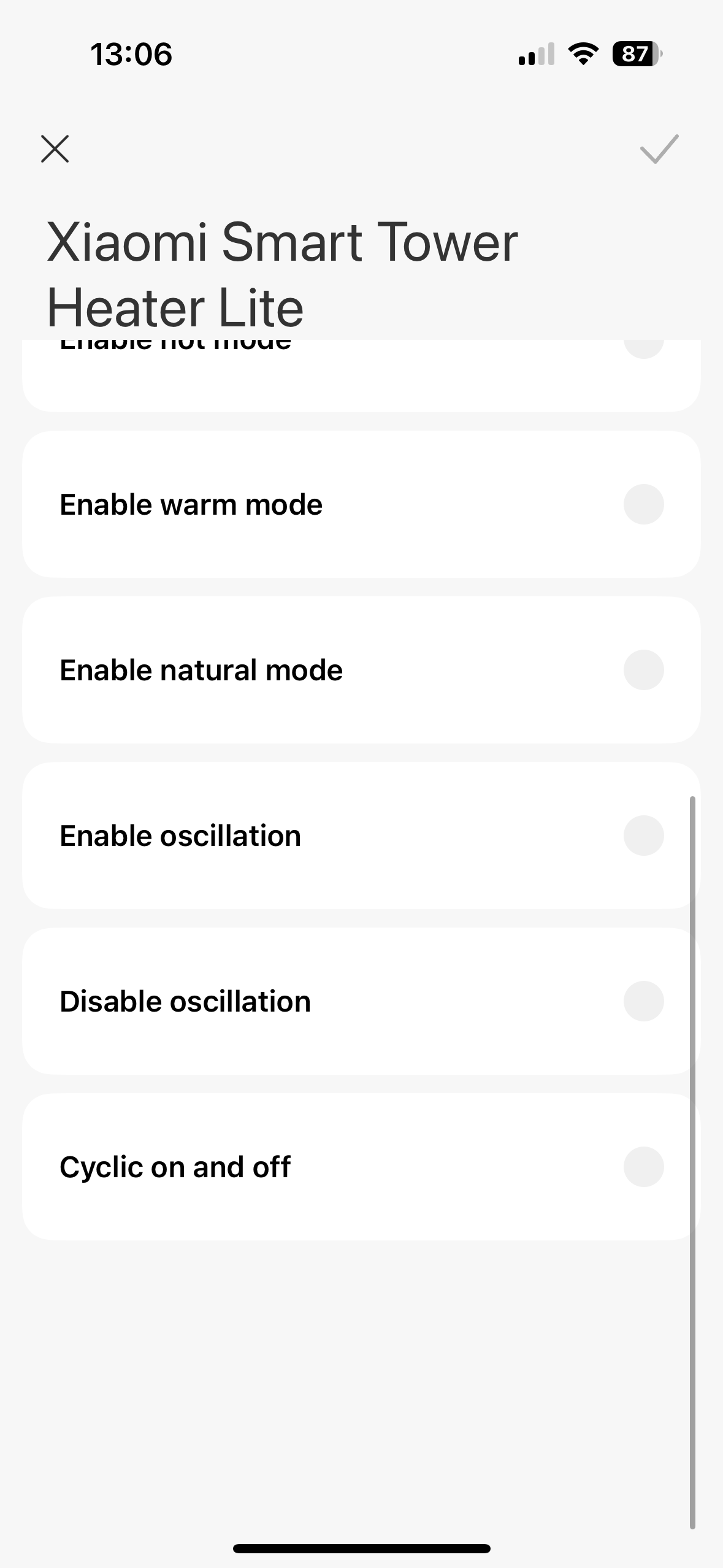
Task: Confirm selection with the checkmark
Action: 659,149
